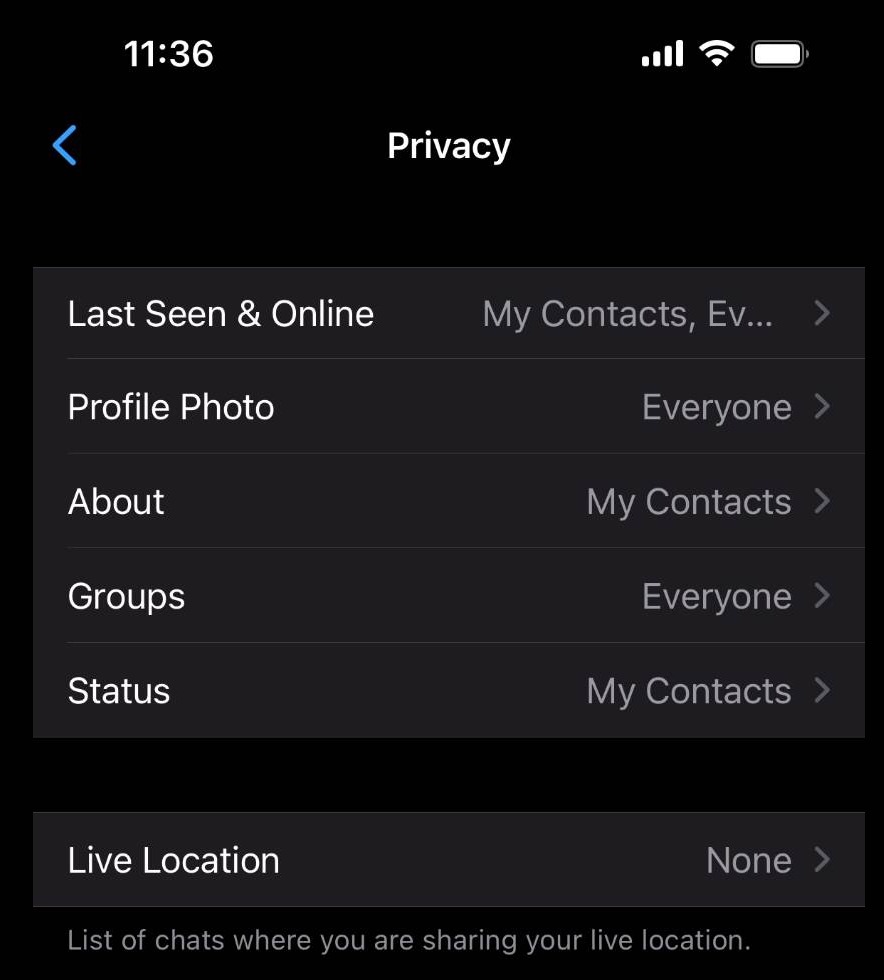Go back from the Privacy screen
The width and height of the screenshot is (884, 980).
[x=65, y=146]
